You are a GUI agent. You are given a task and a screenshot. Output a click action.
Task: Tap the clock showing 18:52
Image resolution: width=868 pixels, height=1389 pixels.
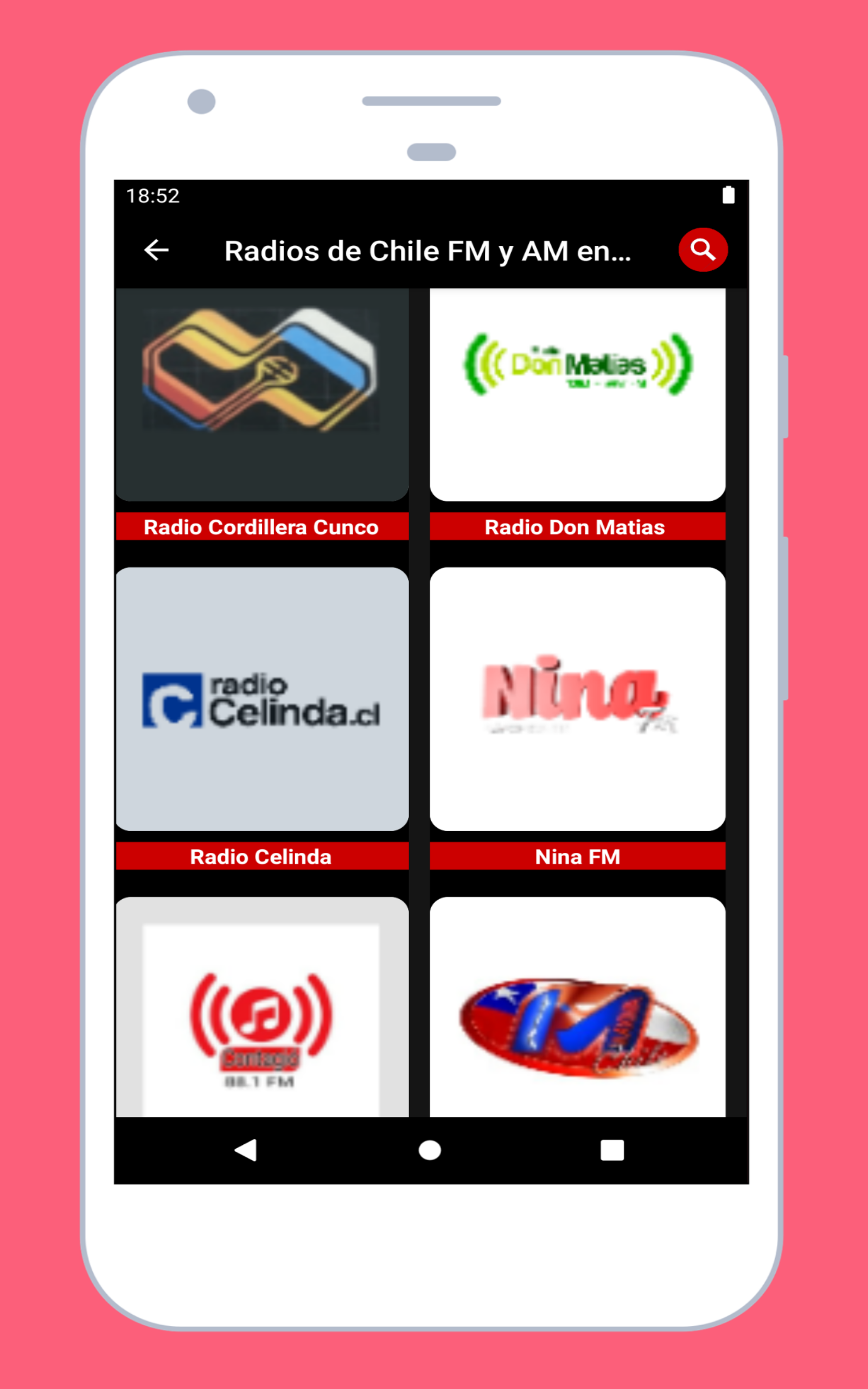tap(152, 196)
